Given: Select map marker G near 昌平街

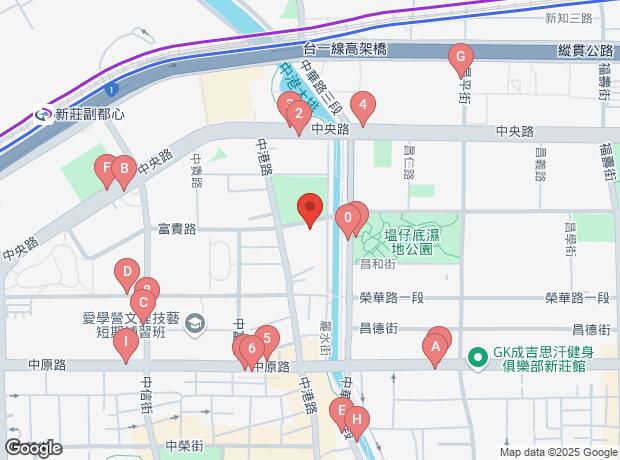Looking at the screenshot, I should click(x=460, y=58).
